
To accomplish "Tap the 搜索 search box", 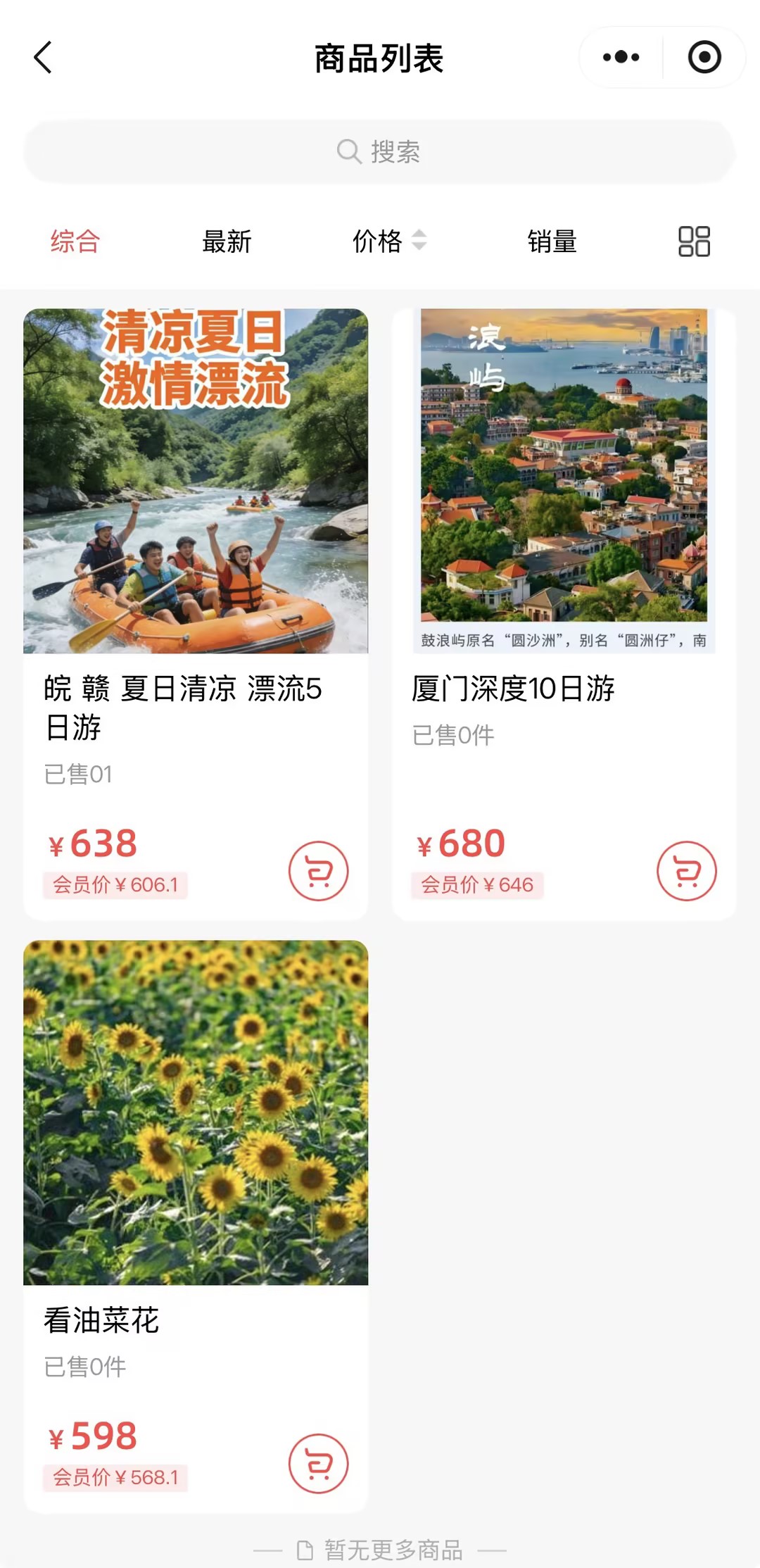I will point(379,151).
